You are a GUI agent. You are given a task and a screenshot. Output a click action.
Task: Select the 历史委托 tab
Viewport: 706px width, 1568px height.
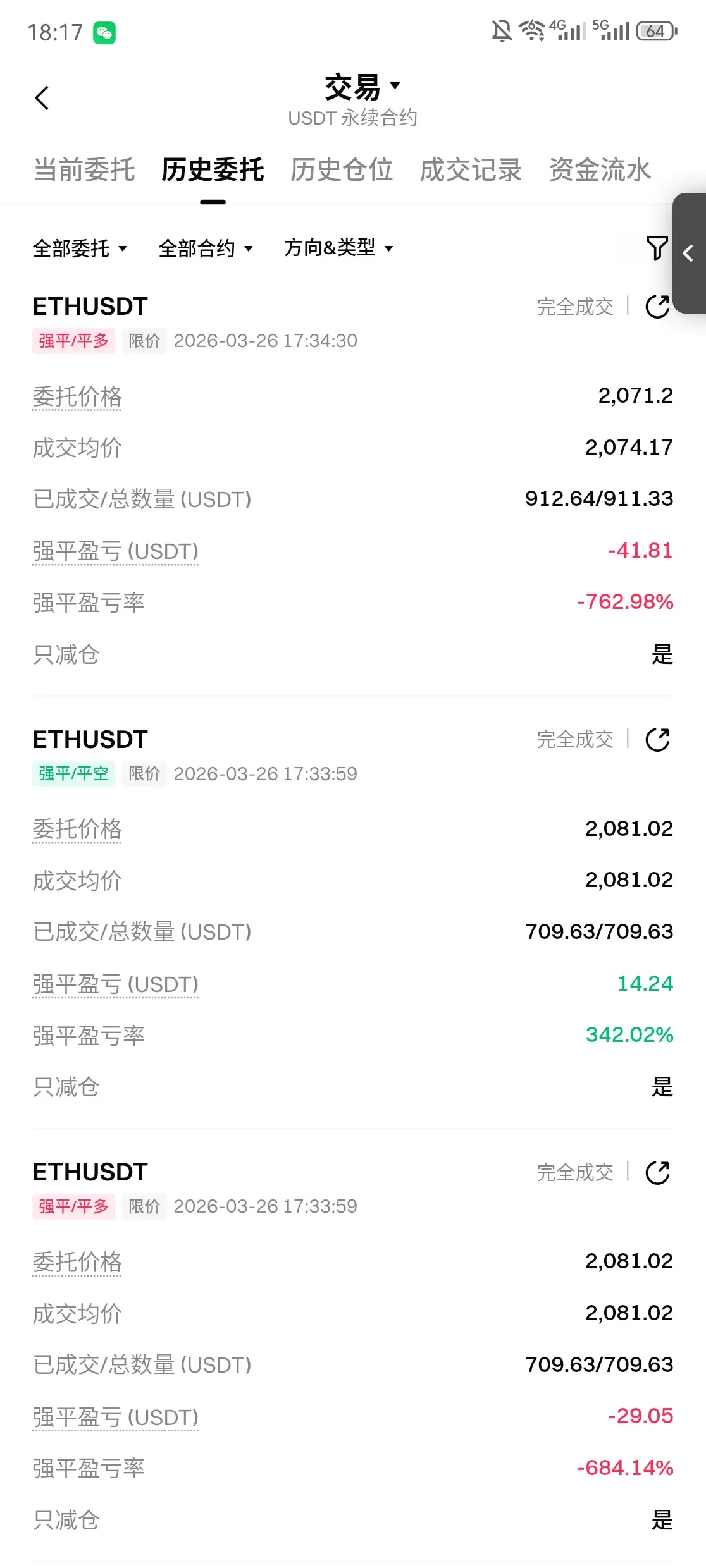click(x=213, y=169)
